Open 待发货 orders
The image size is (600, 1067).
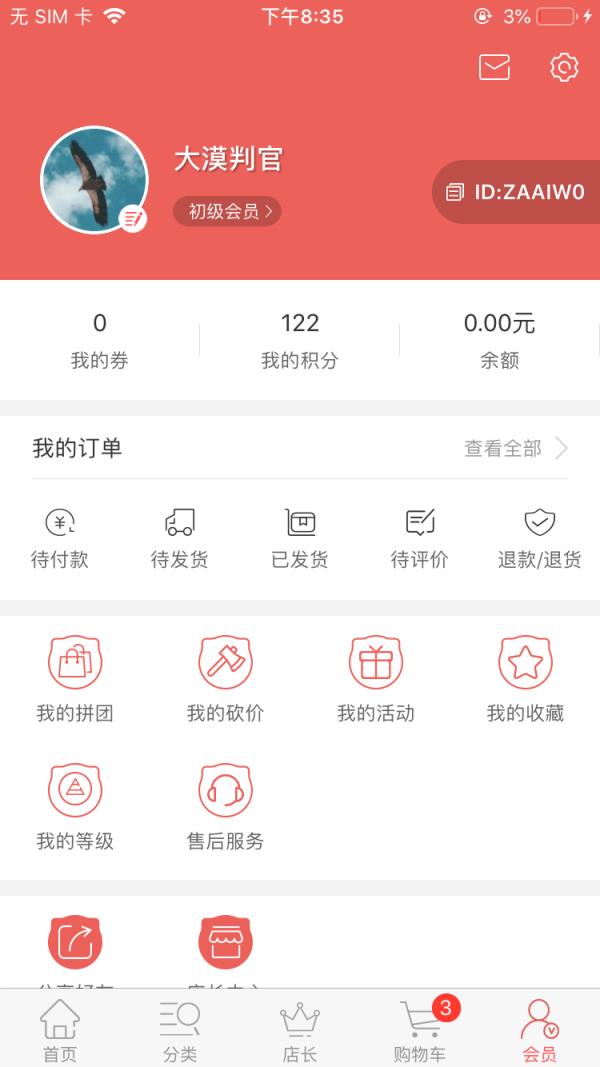(x=179, y=538)
